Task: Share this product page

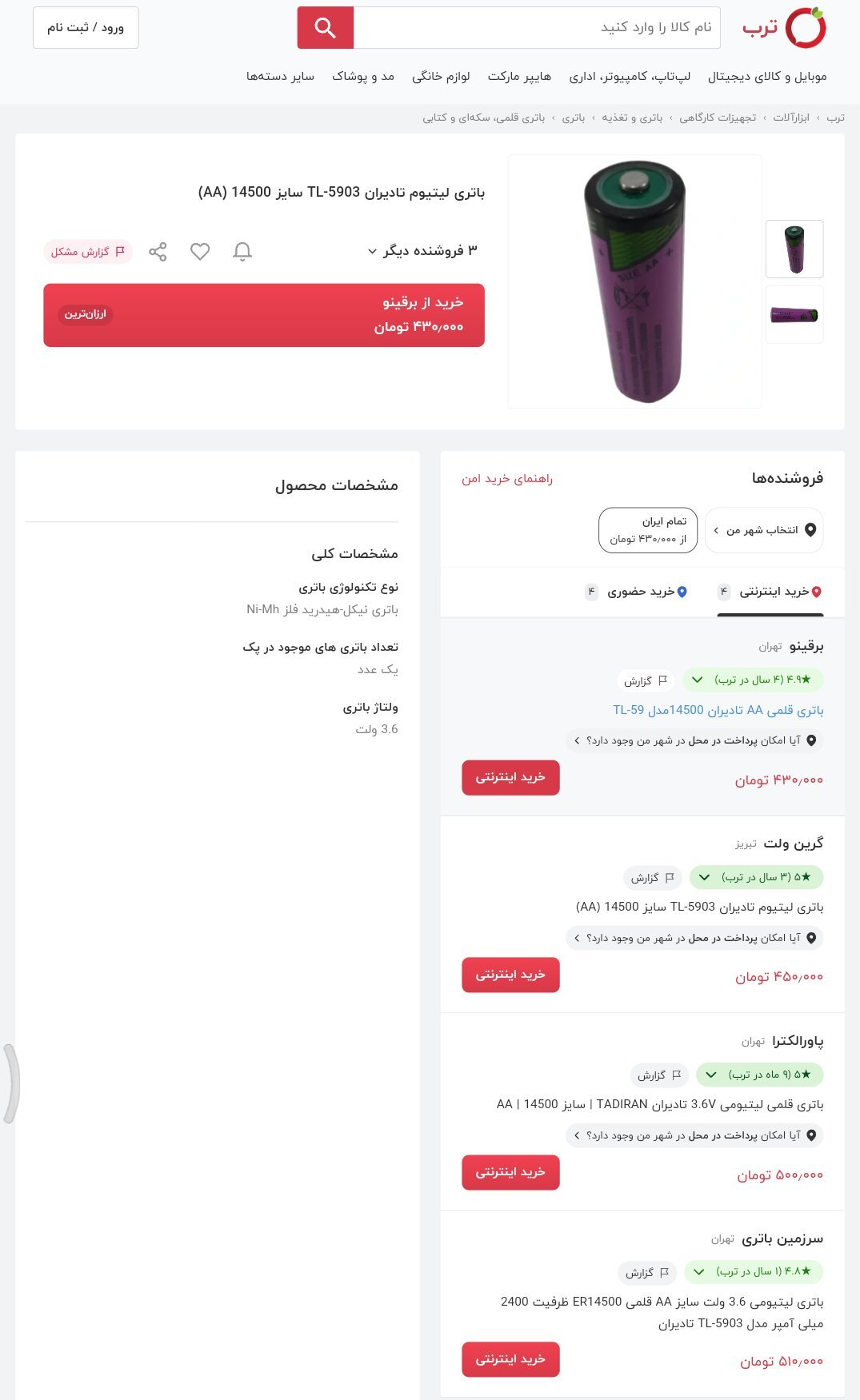Action: click(158, 252)
